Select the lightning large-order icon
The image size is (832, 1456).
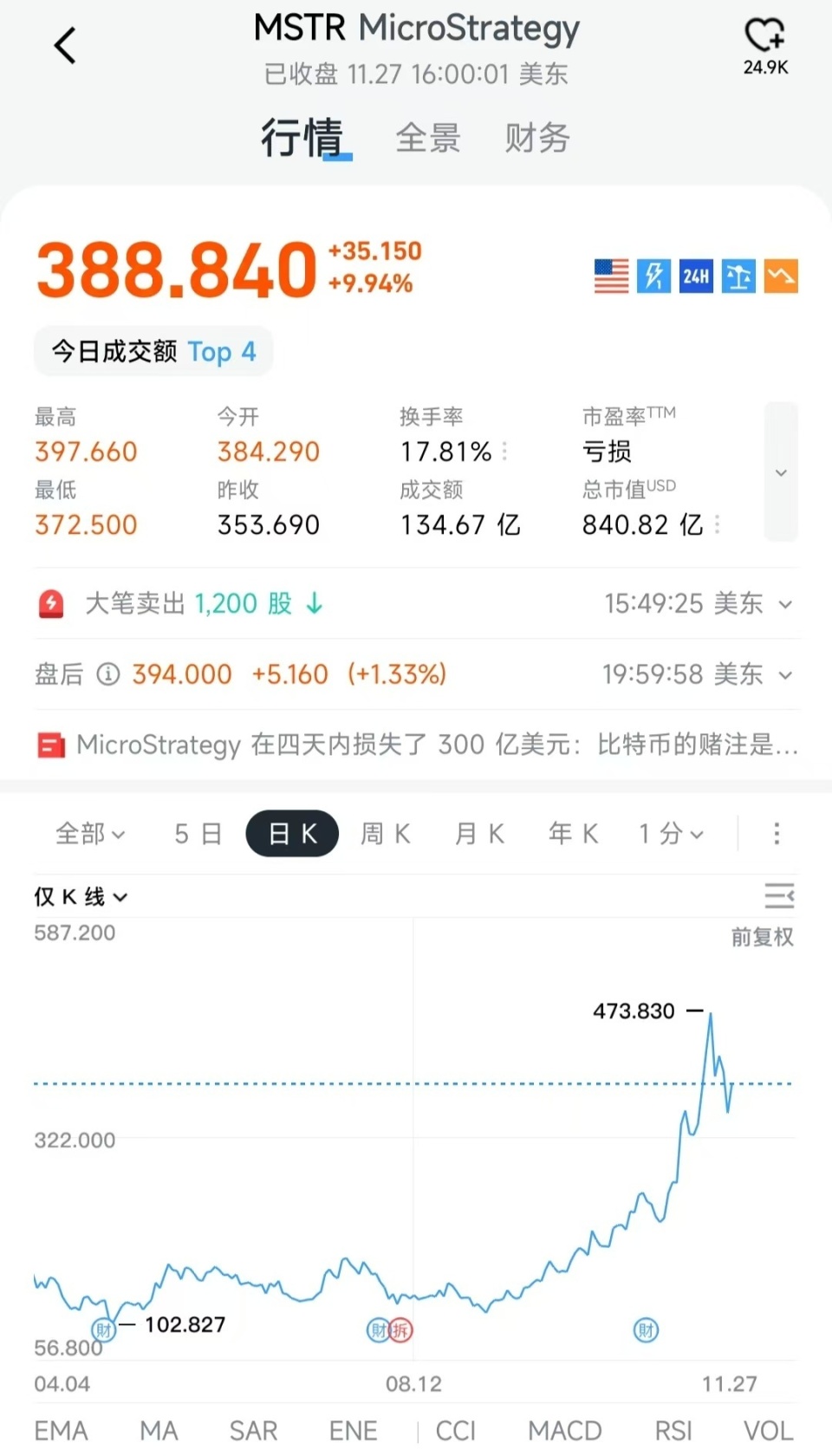click(x=653, y=276)
